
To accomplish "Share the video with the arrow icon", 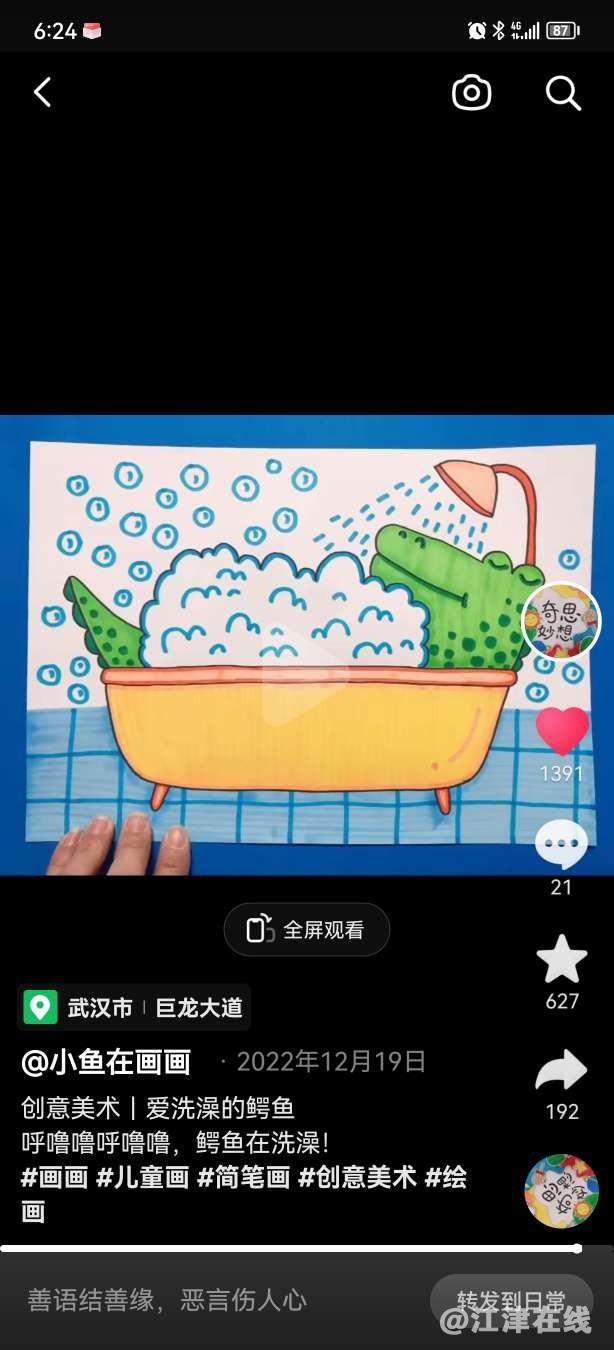I will coord(561,1071).
